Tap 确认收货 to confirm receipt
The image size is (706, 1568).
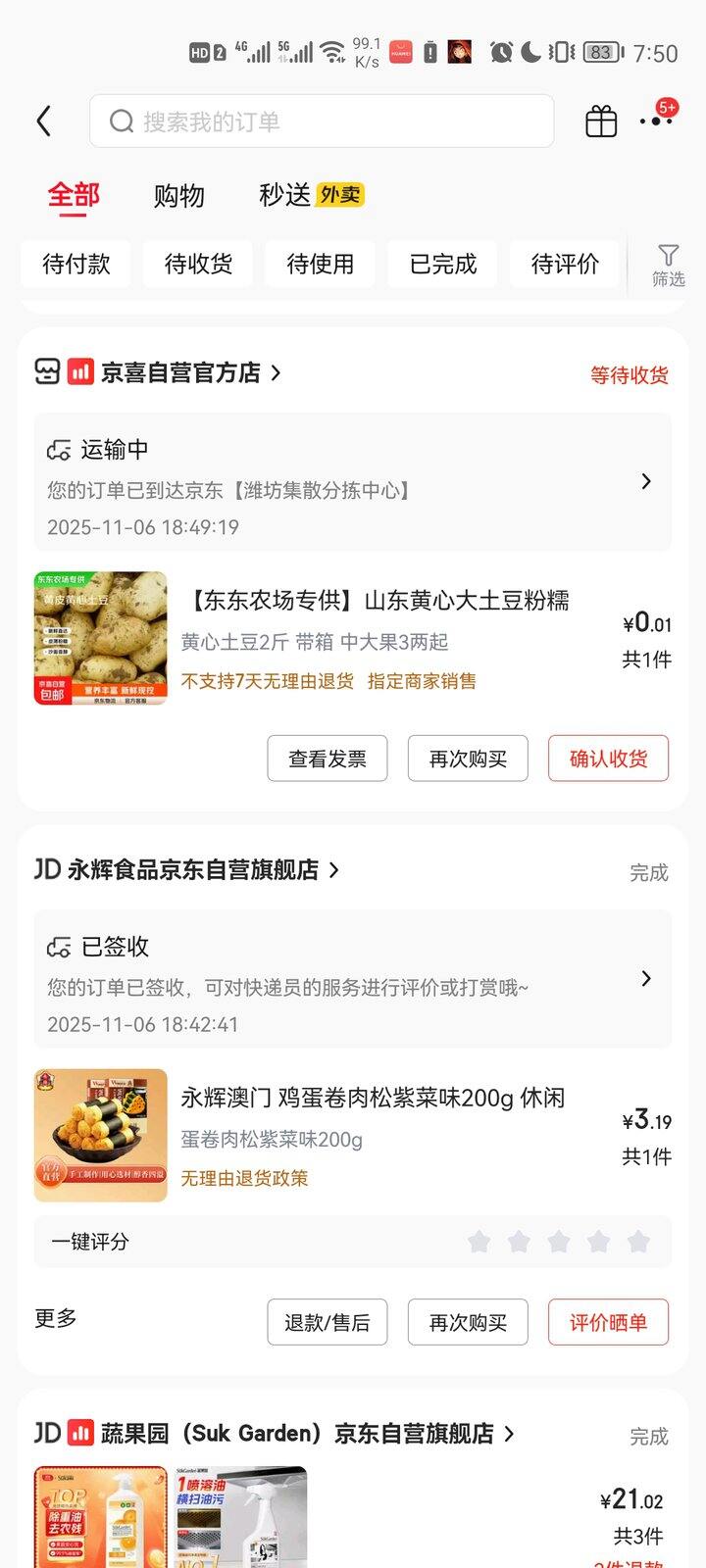pyautogui.click(x=608, y=759)
